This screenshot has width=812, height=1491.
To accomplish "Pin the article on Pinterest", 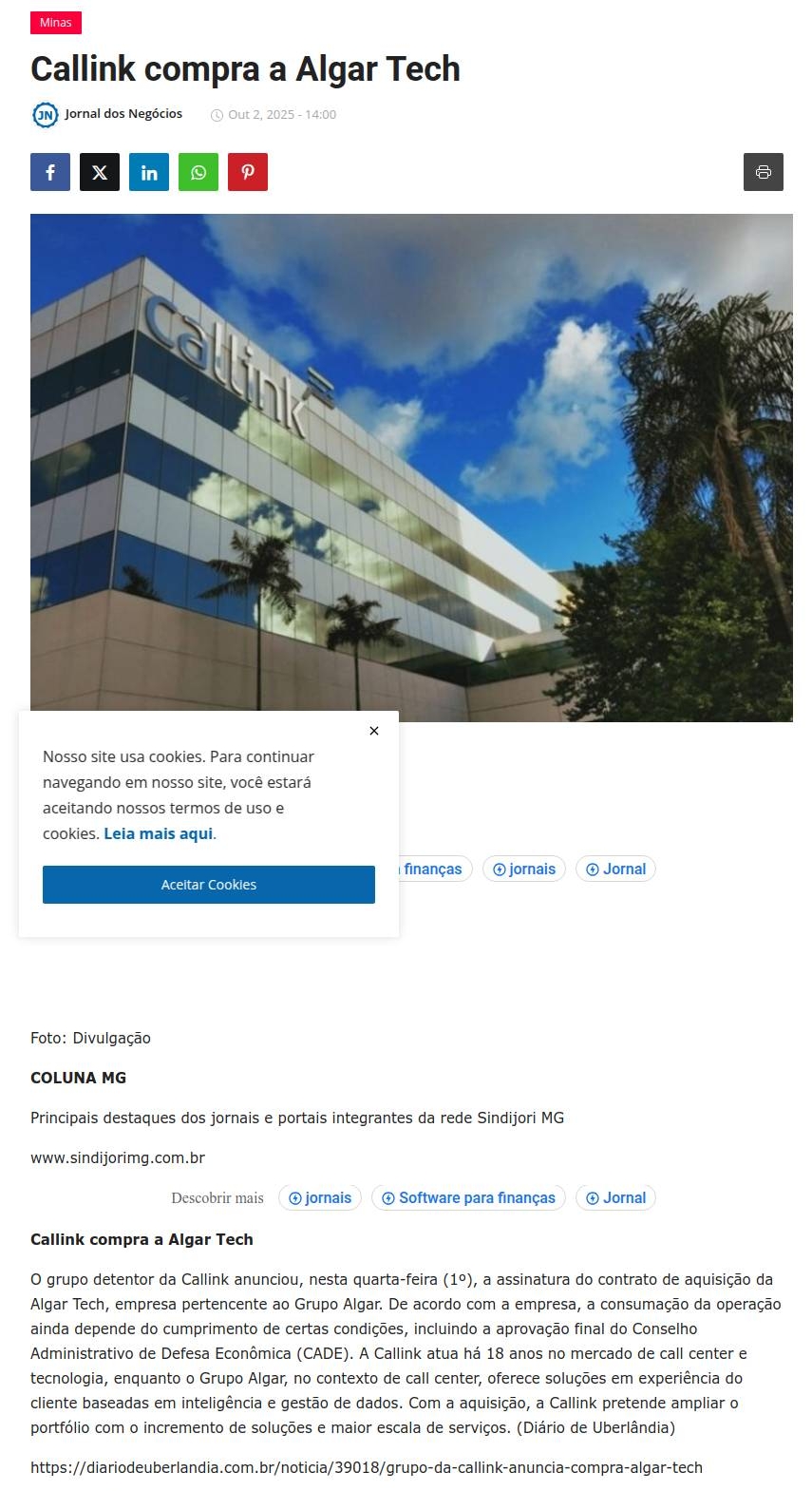I will coord(248,172).
